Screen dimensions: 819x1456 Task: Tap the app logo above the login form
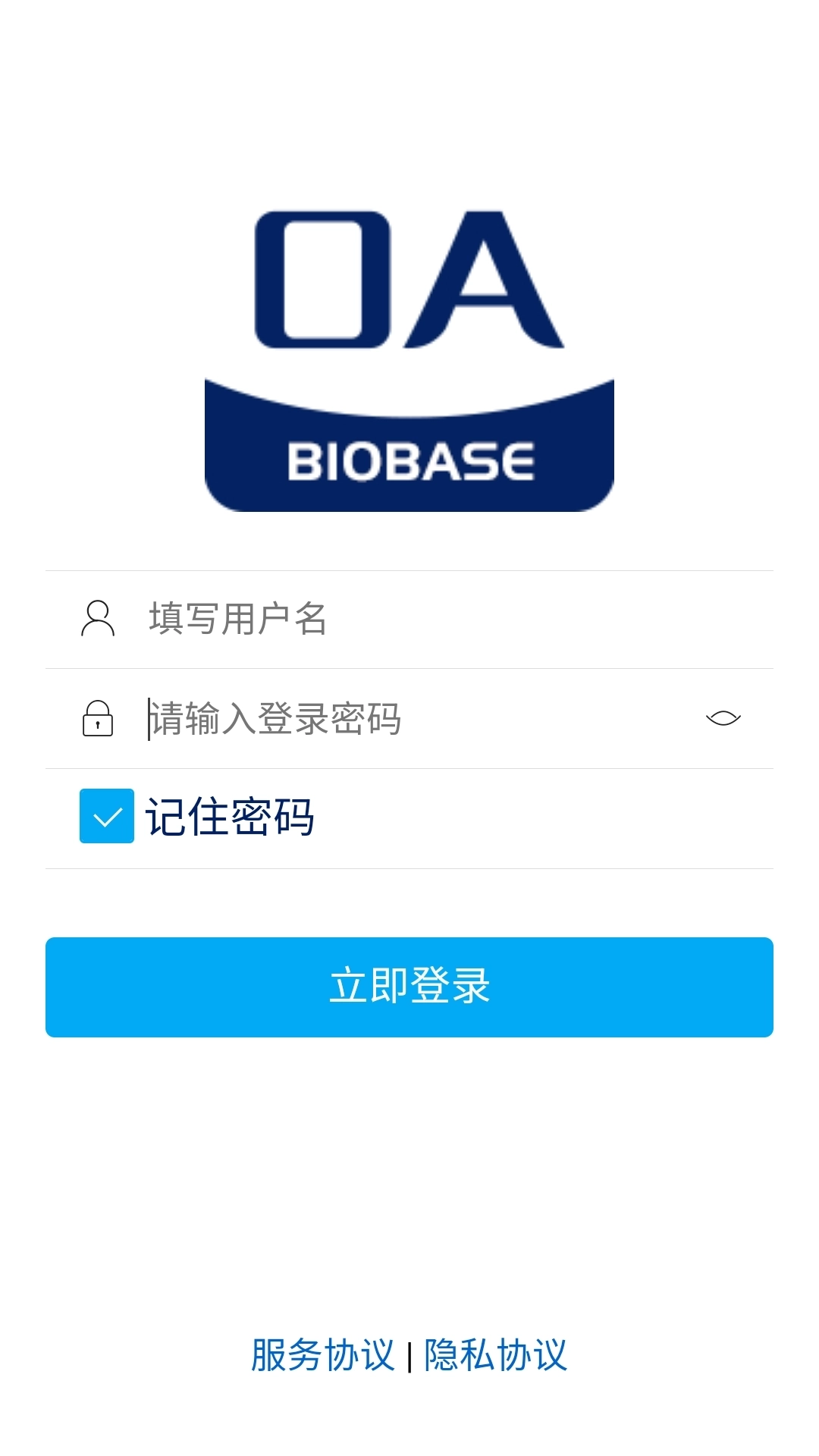click(409, 356)
